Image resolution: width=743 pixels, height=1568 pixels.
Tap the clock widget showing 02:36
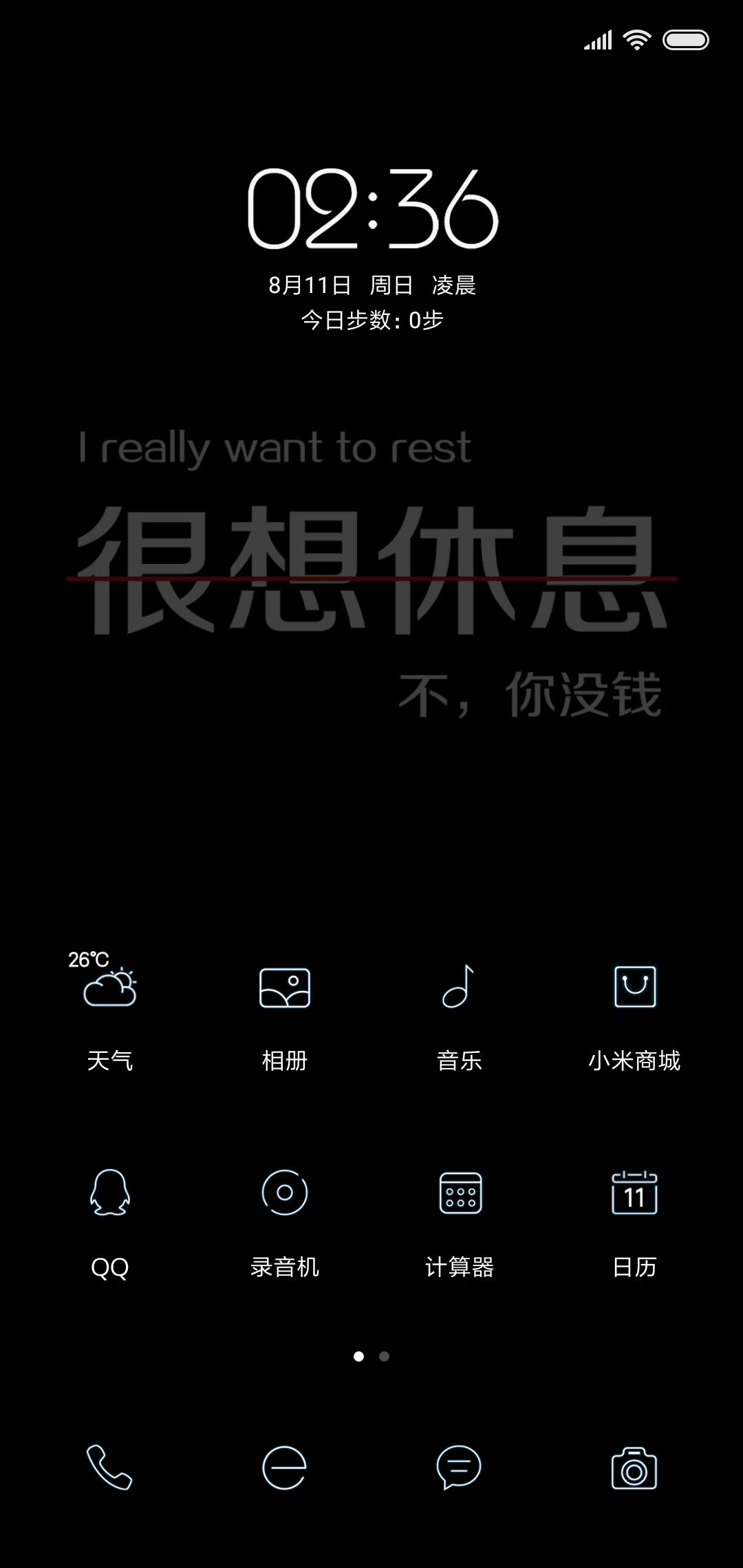click(372, 209)
